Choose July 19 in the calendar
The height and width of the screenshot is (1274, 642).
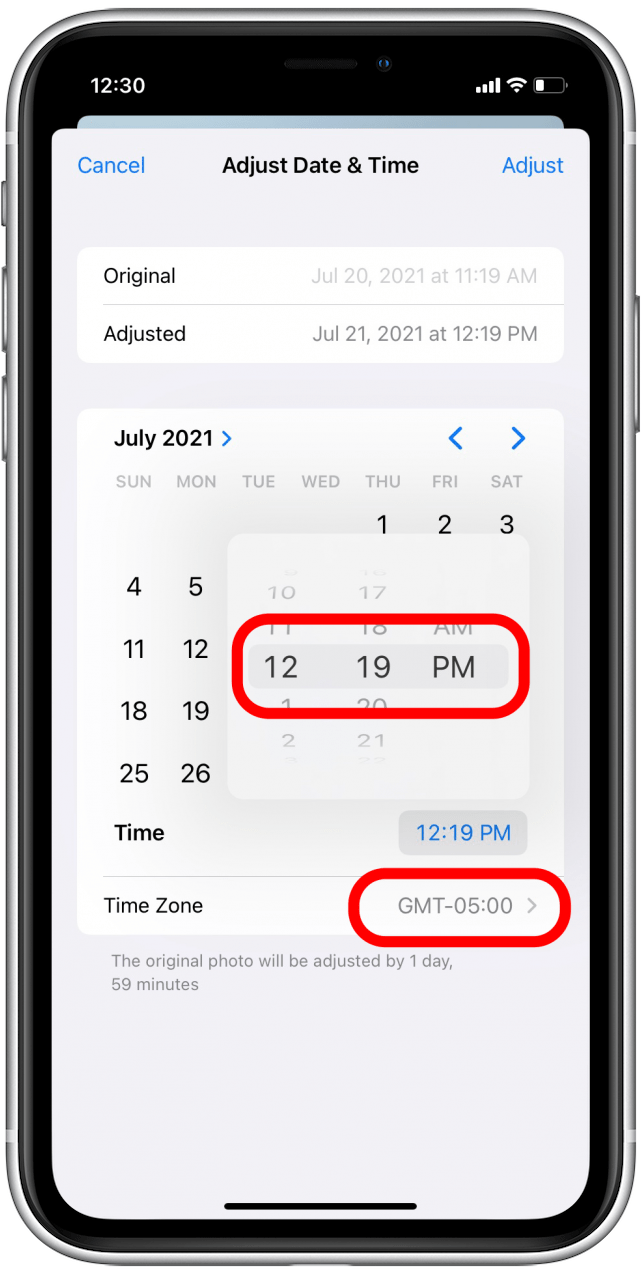[196, 711]
